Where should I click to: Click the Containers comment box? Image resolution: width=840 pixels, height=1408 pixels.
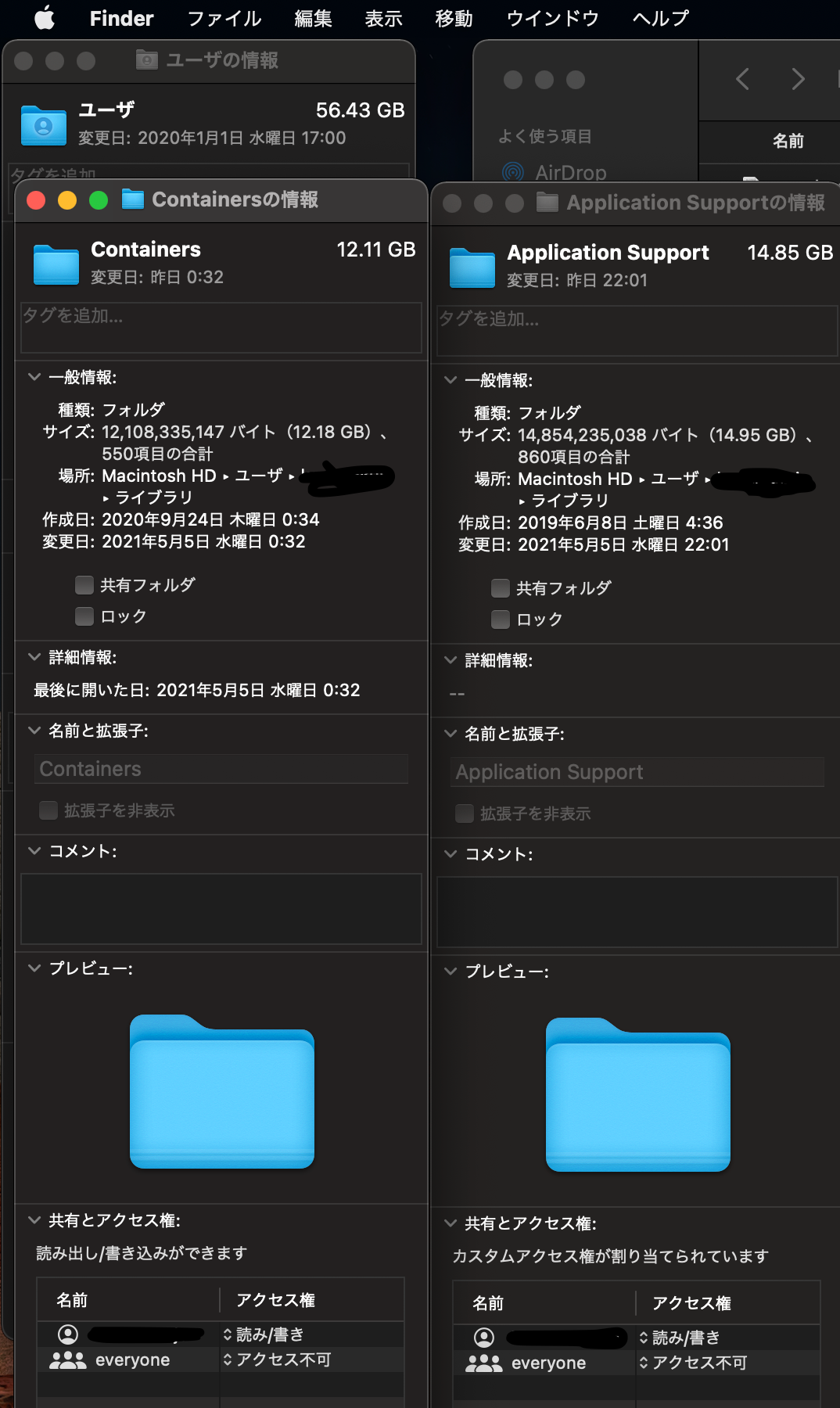pos(221,909)
